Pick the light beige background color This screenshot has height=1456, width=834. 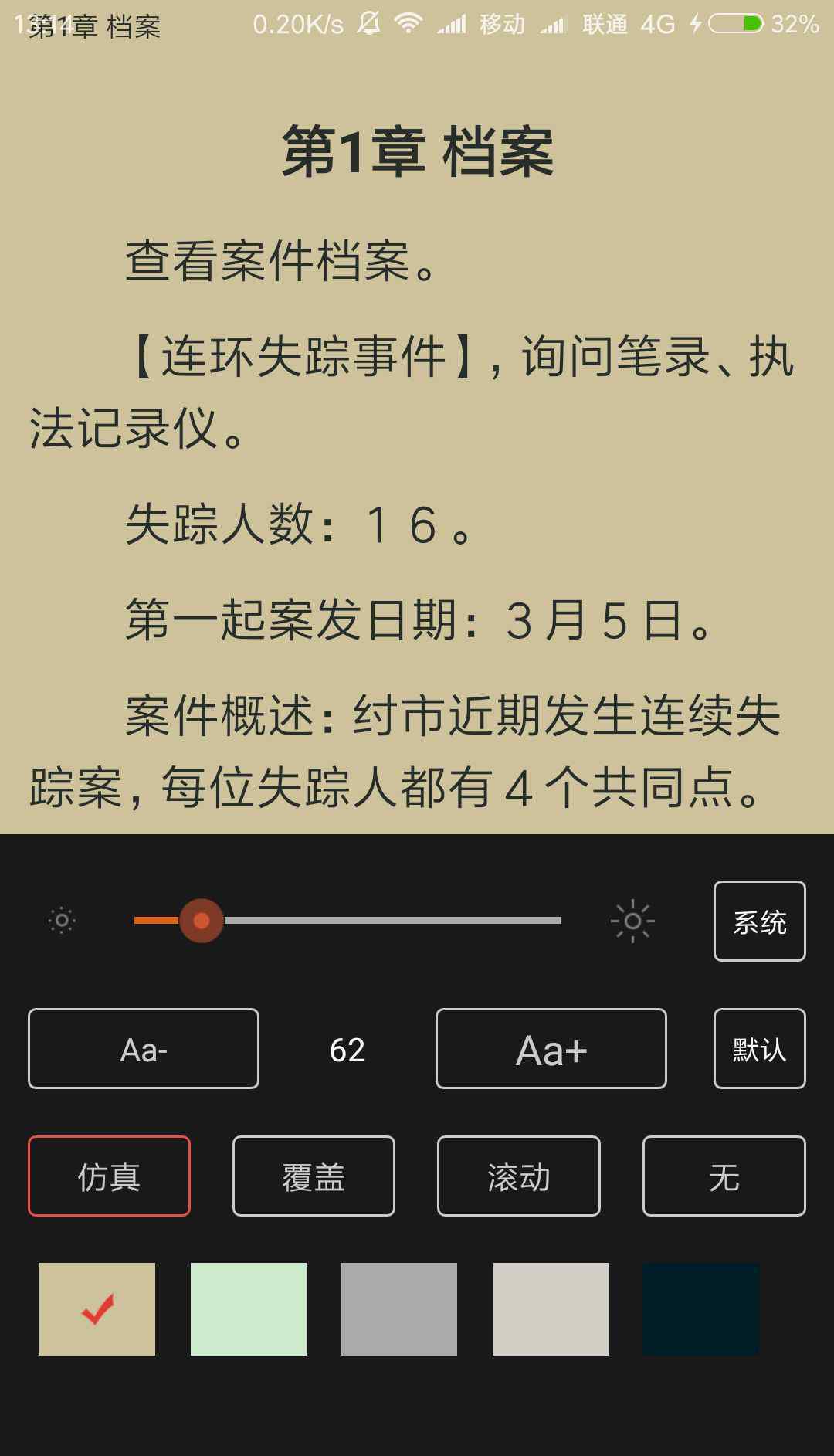click(551, 1309)
